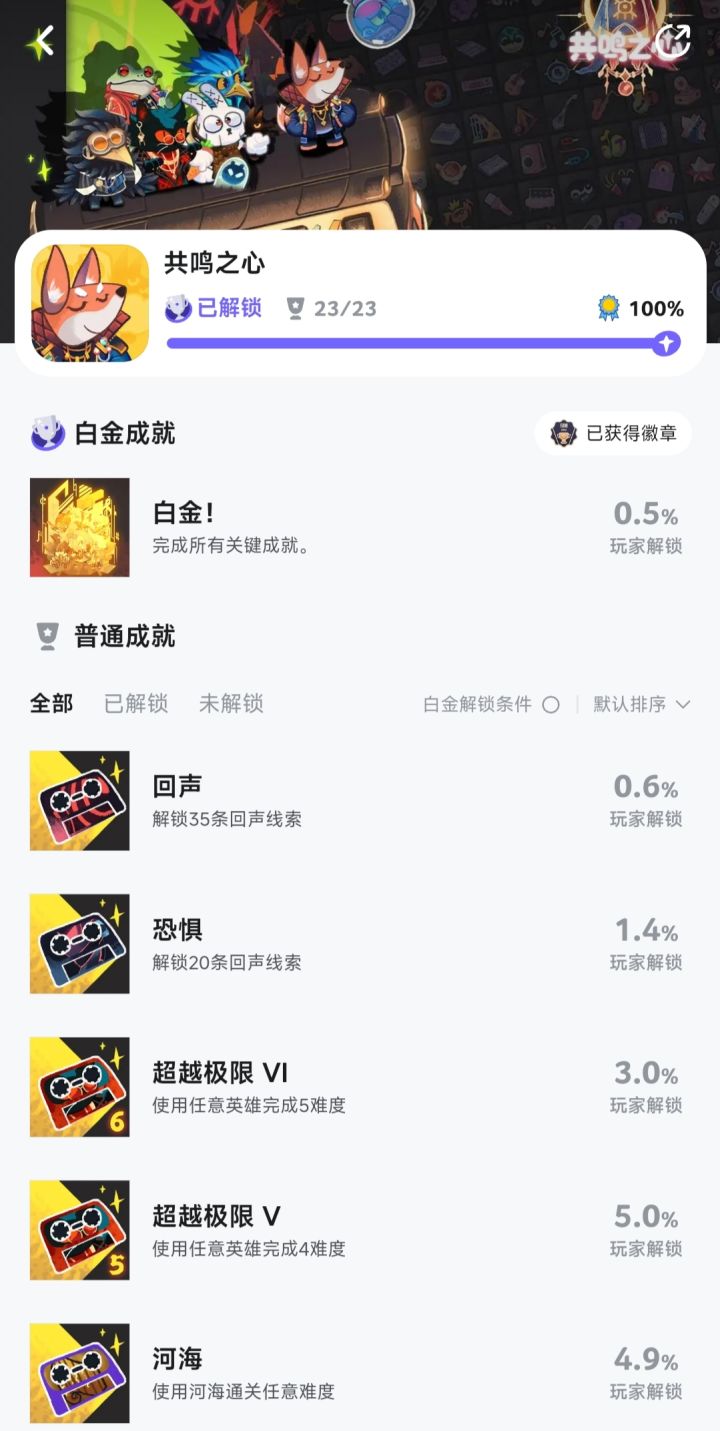Viewport: 720px width, 1431px height.
Task: Click the medal icon next to 100%
Action: click(x=608, y=309)
